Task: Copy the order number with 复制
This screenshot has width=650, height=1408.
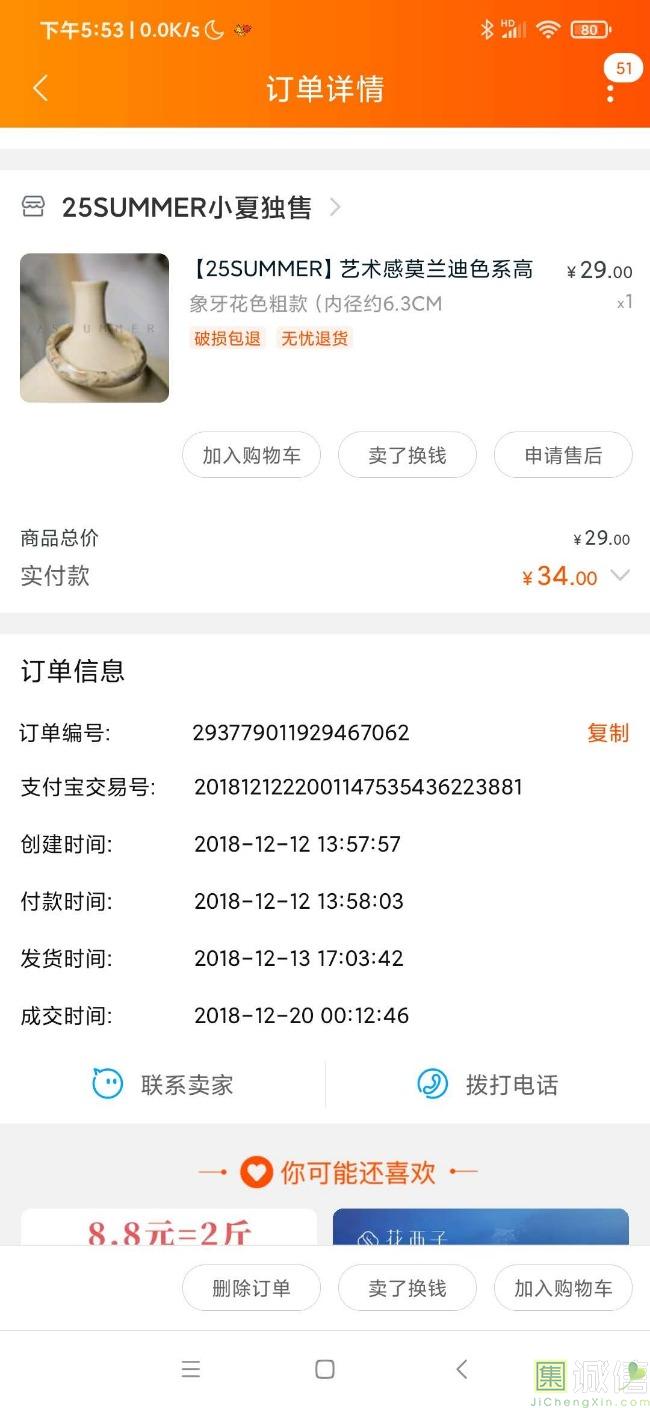Action: click(607, 733)
